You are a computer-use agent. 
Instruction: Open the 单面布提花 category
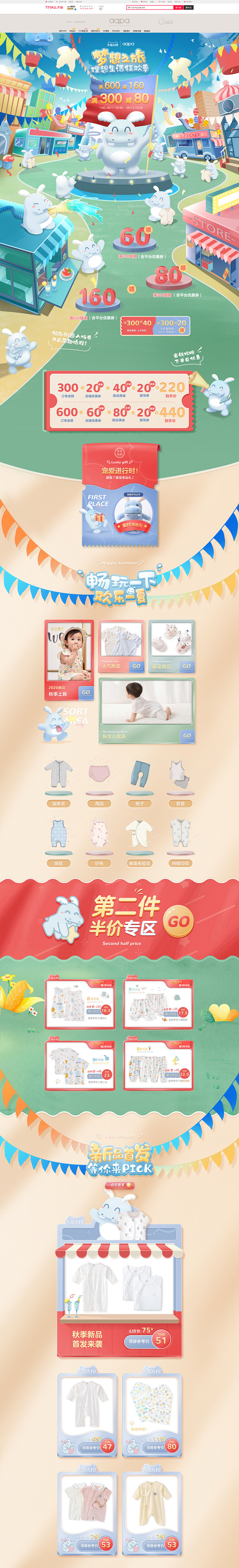point(139,863)
